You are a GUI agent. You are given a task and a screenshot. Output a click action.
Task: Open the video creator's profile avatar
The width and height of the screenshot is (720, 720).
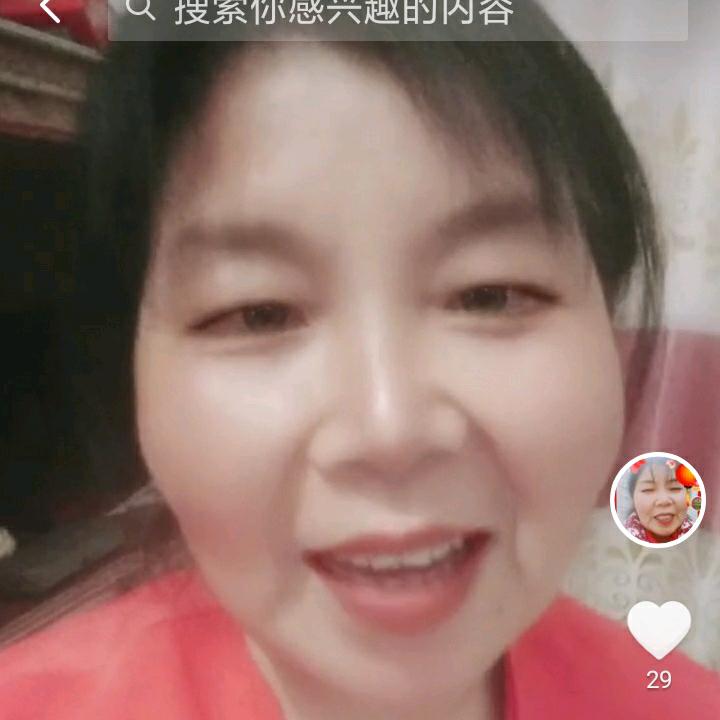658,501
